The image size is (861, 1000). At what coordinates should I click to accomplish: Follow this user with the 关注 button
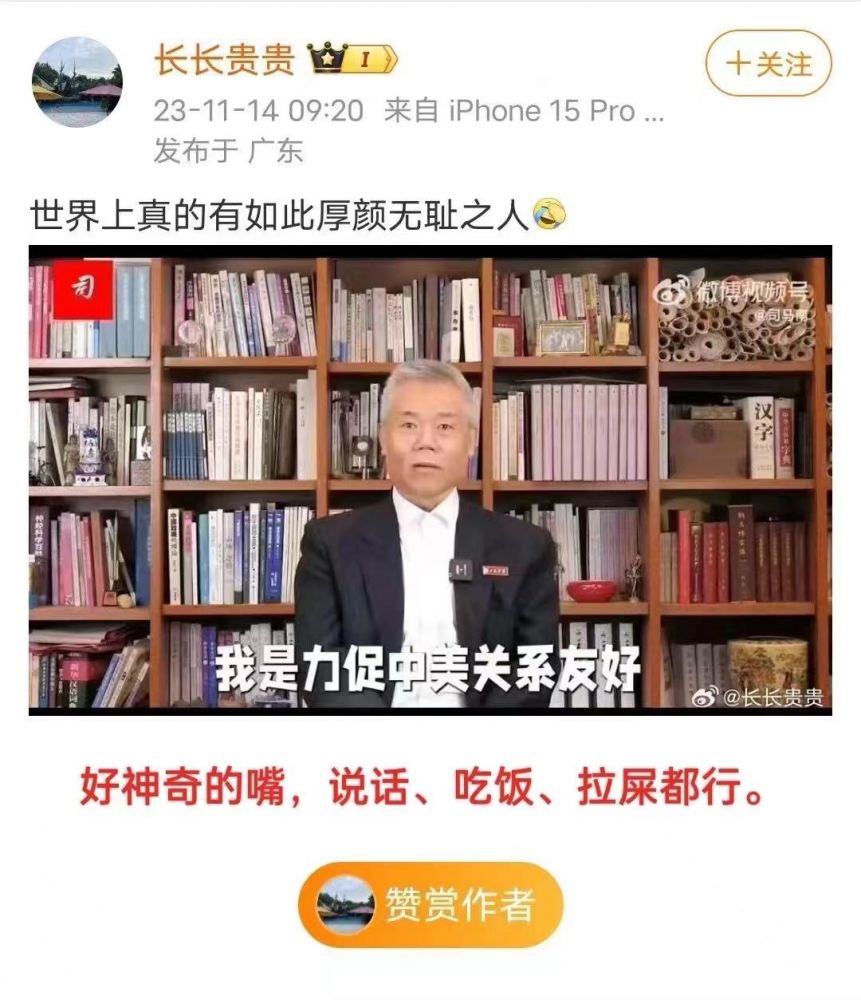click(x=768, y=64)
